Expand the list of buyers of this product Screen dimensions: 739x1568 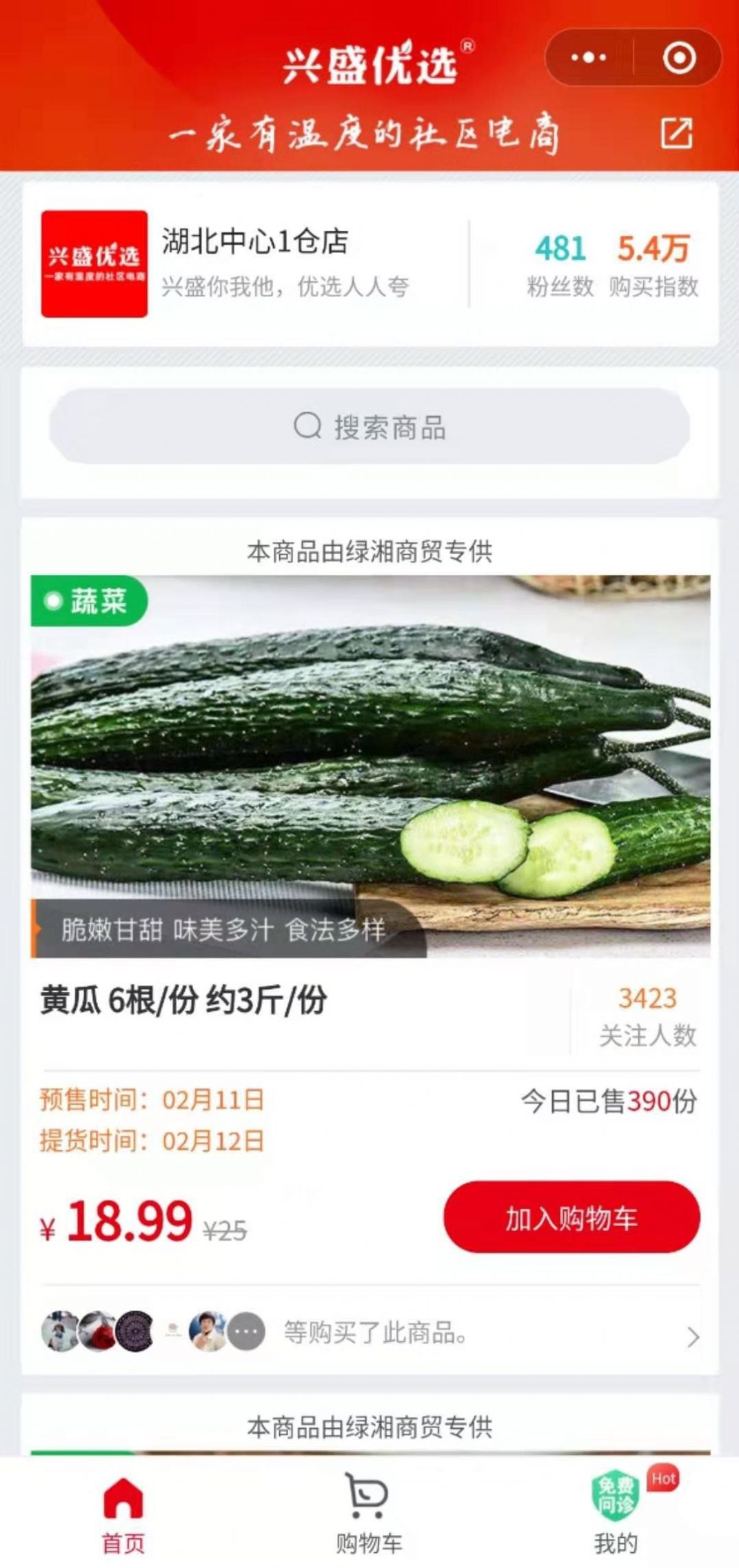click(x=693, y=1336)
